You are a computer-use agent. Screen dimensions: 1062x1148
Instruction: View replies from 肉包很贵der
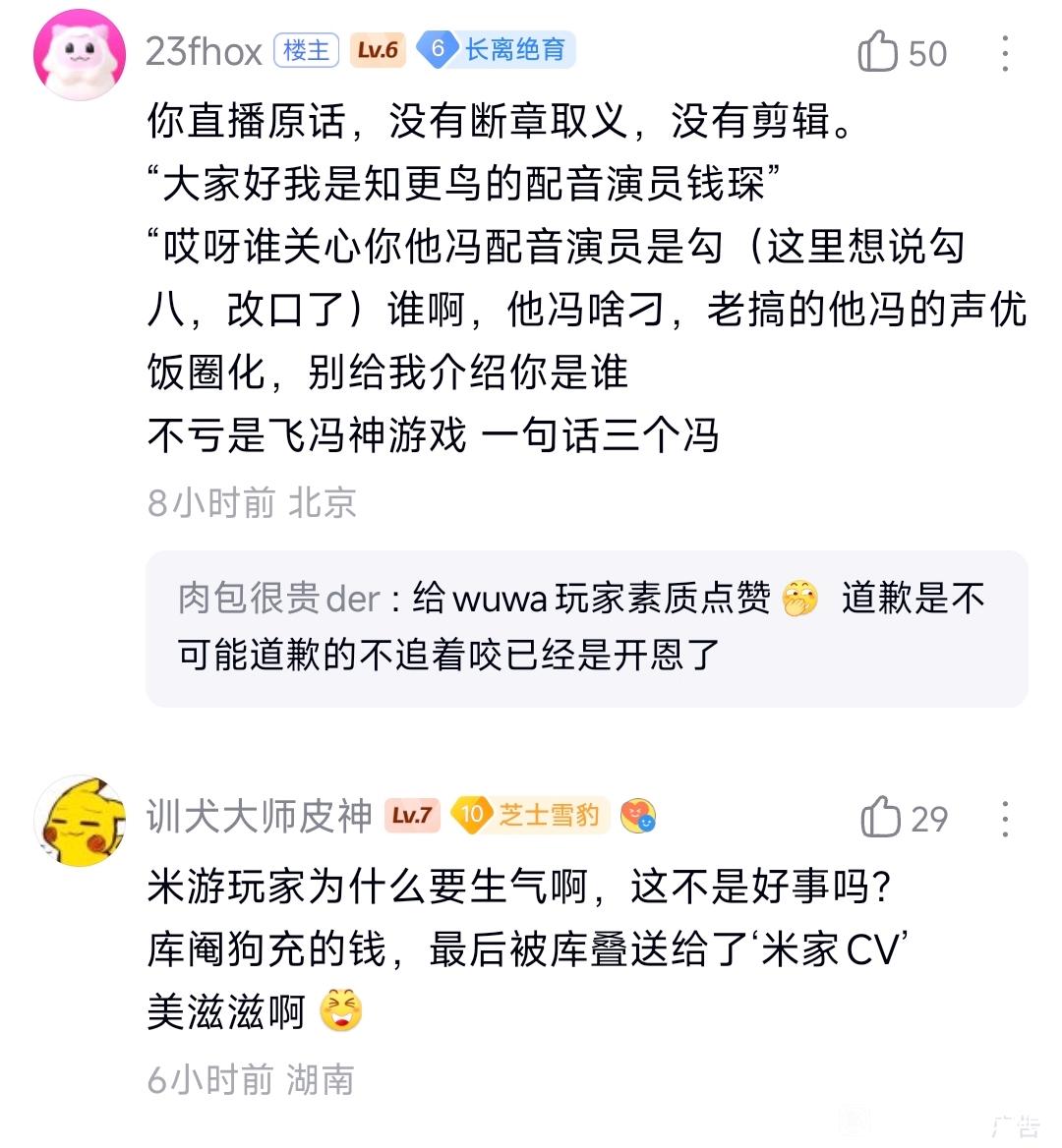tap(586, 626)
